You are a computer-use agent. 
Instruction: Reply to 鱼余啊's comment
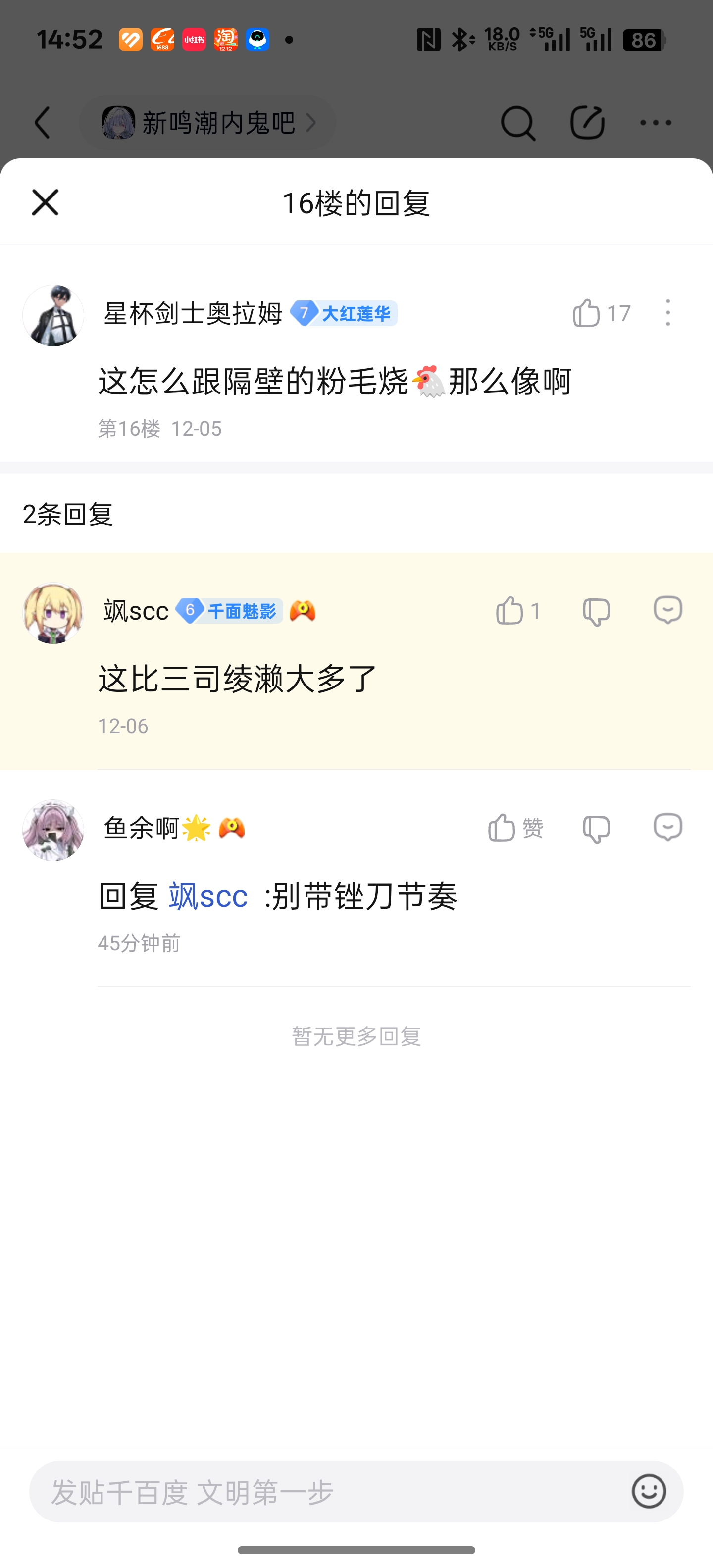pyautogui.click(x=668, y=827)
